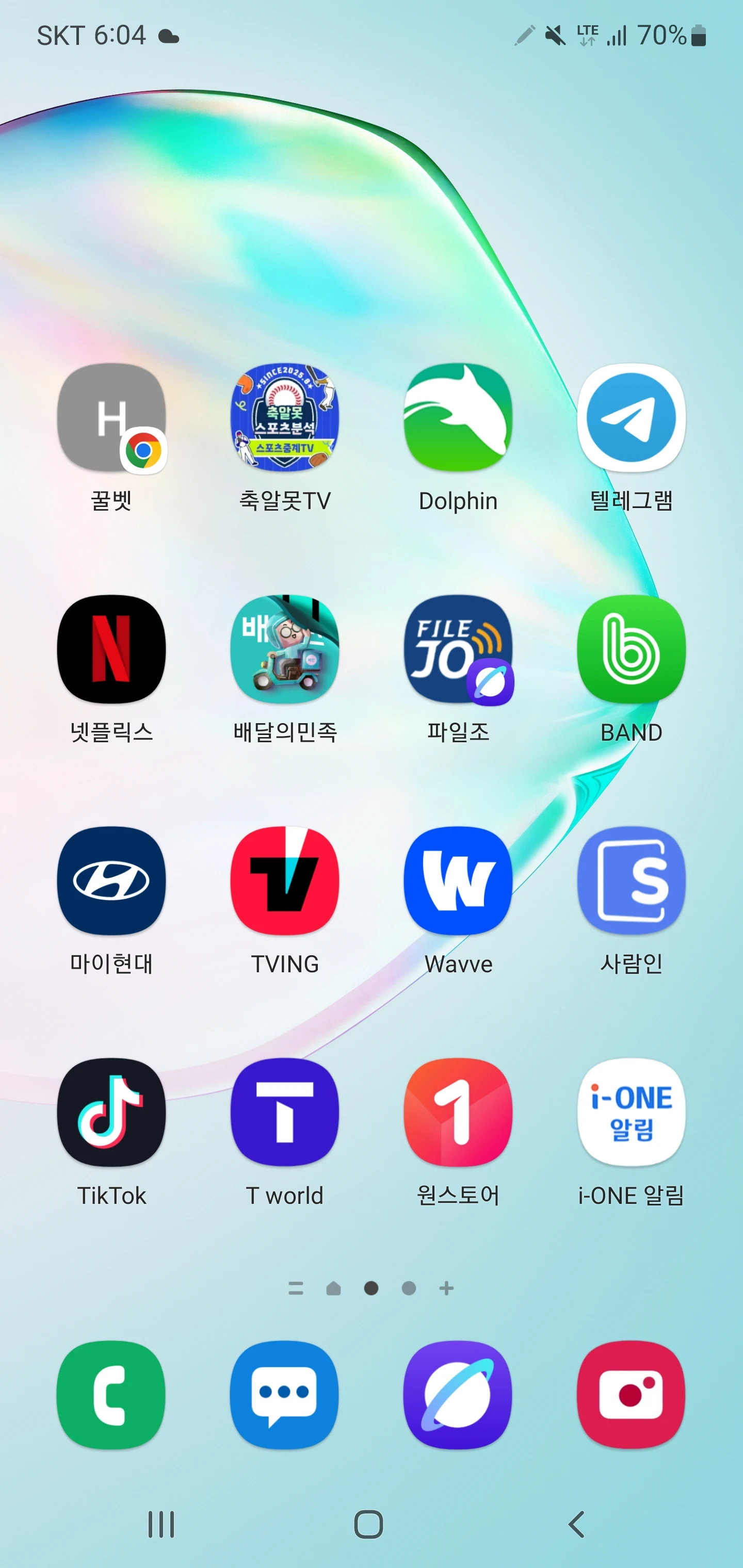Launch 사람인 job app
Viewport: 743px width, 1568px height.
click(631, 881)
